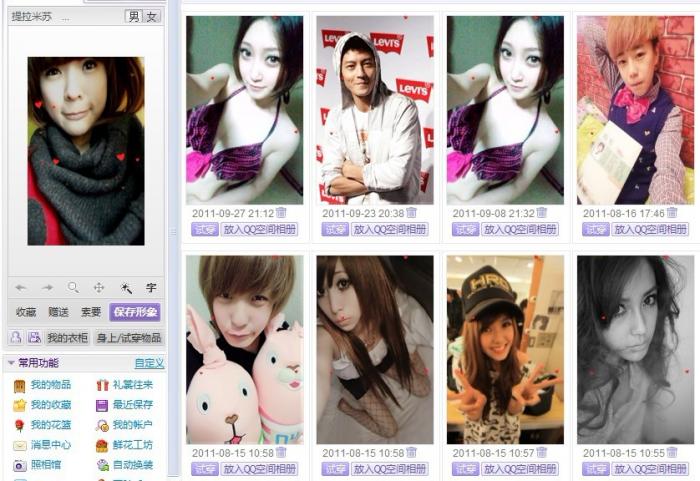Open 我的物品 in common functions

point(50,385)
